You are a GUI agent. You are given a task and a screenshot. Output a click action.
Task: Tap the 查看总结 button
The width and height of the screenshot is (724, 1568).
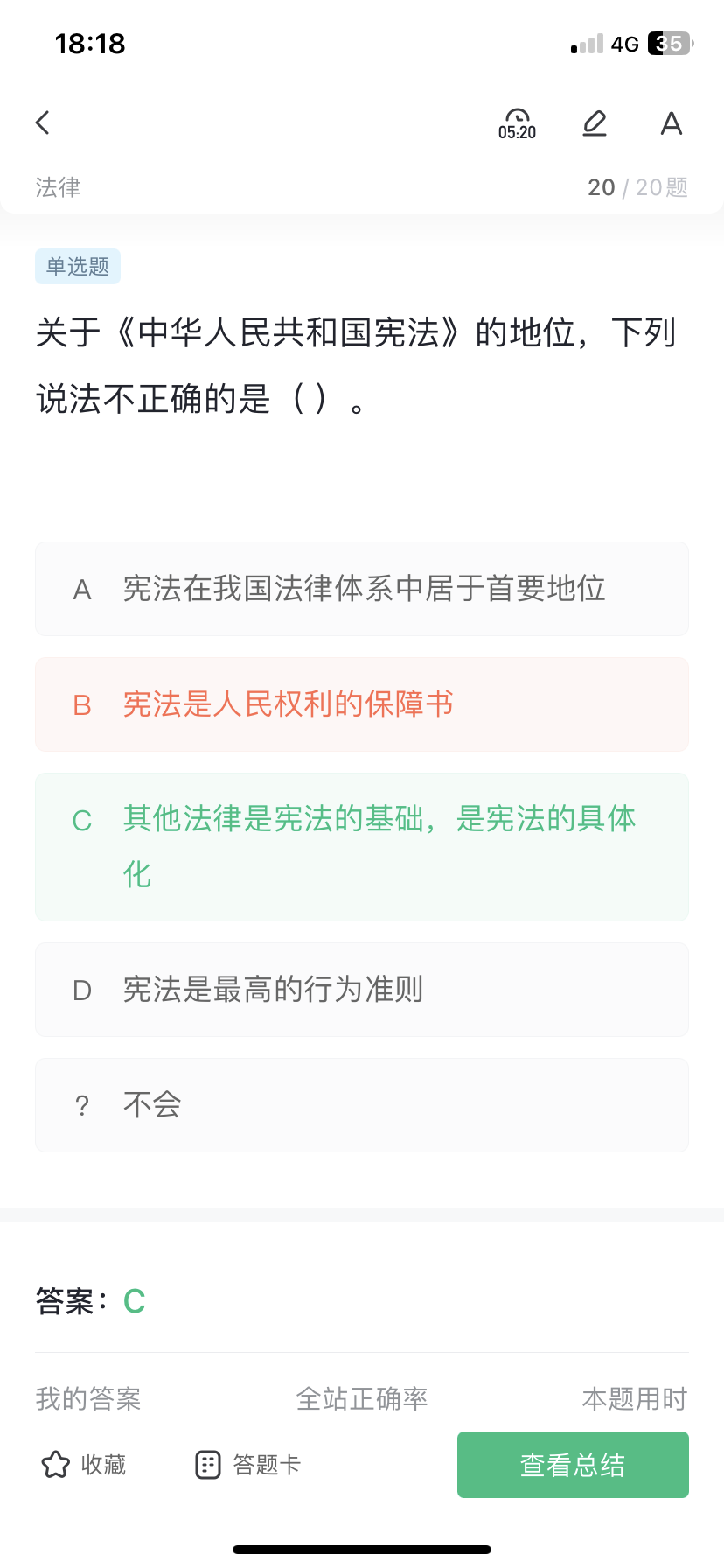coord(573,1465)
